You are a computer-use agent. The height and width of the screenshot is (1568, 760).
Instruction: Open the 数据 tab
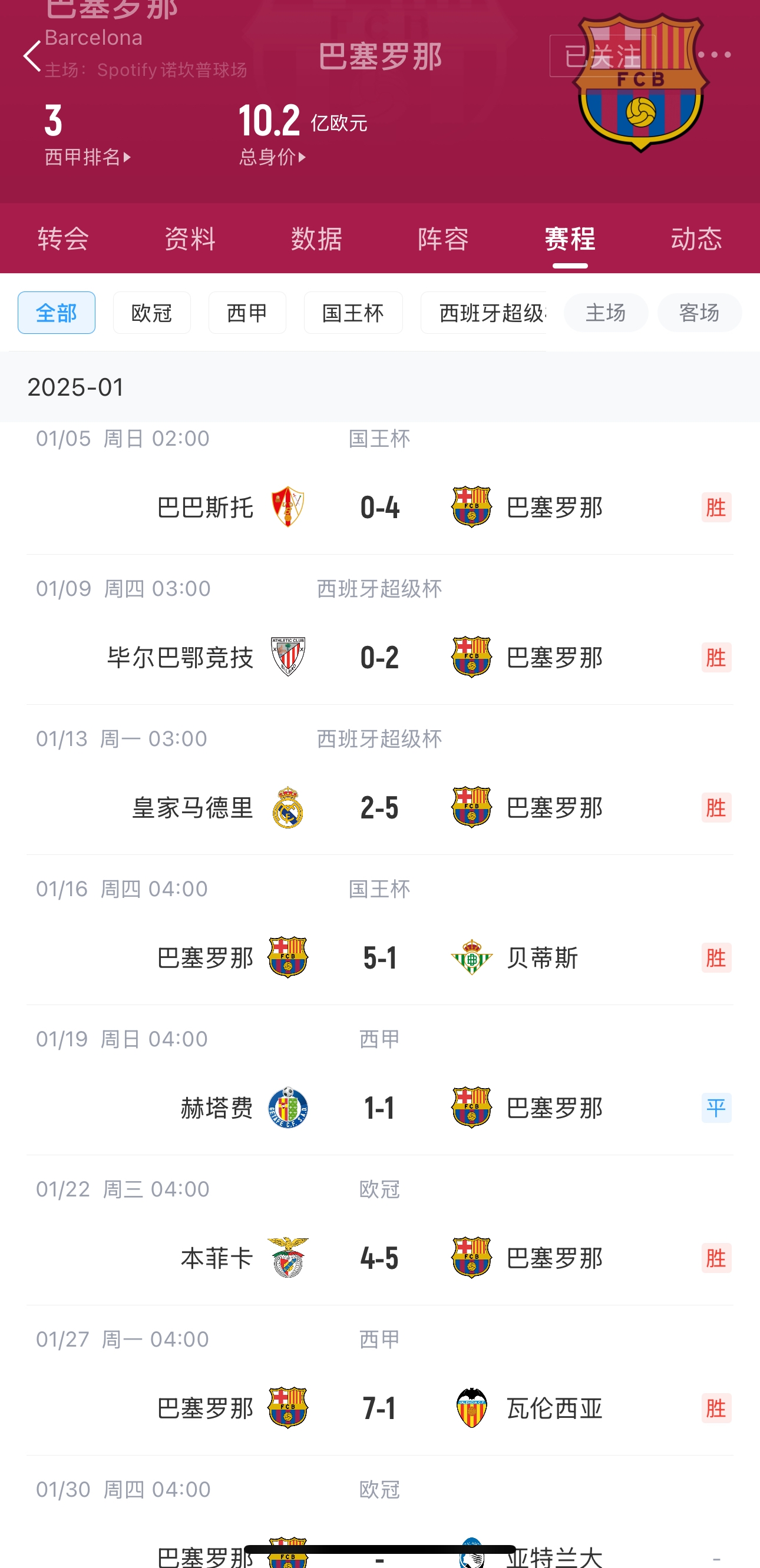(317, 238)
